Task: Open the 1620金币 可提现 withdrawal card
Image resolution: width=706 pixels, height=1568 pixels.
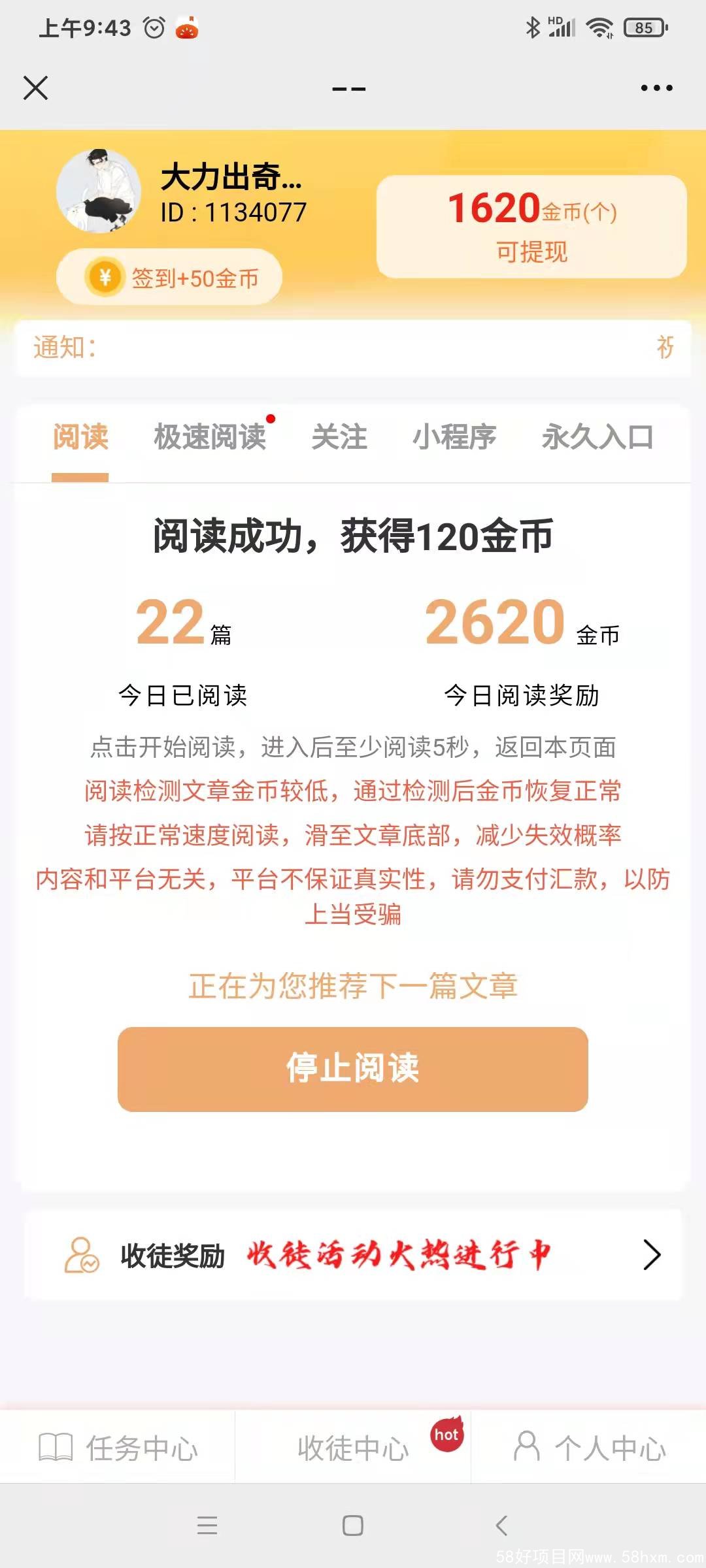Action: tap(531, 227)
